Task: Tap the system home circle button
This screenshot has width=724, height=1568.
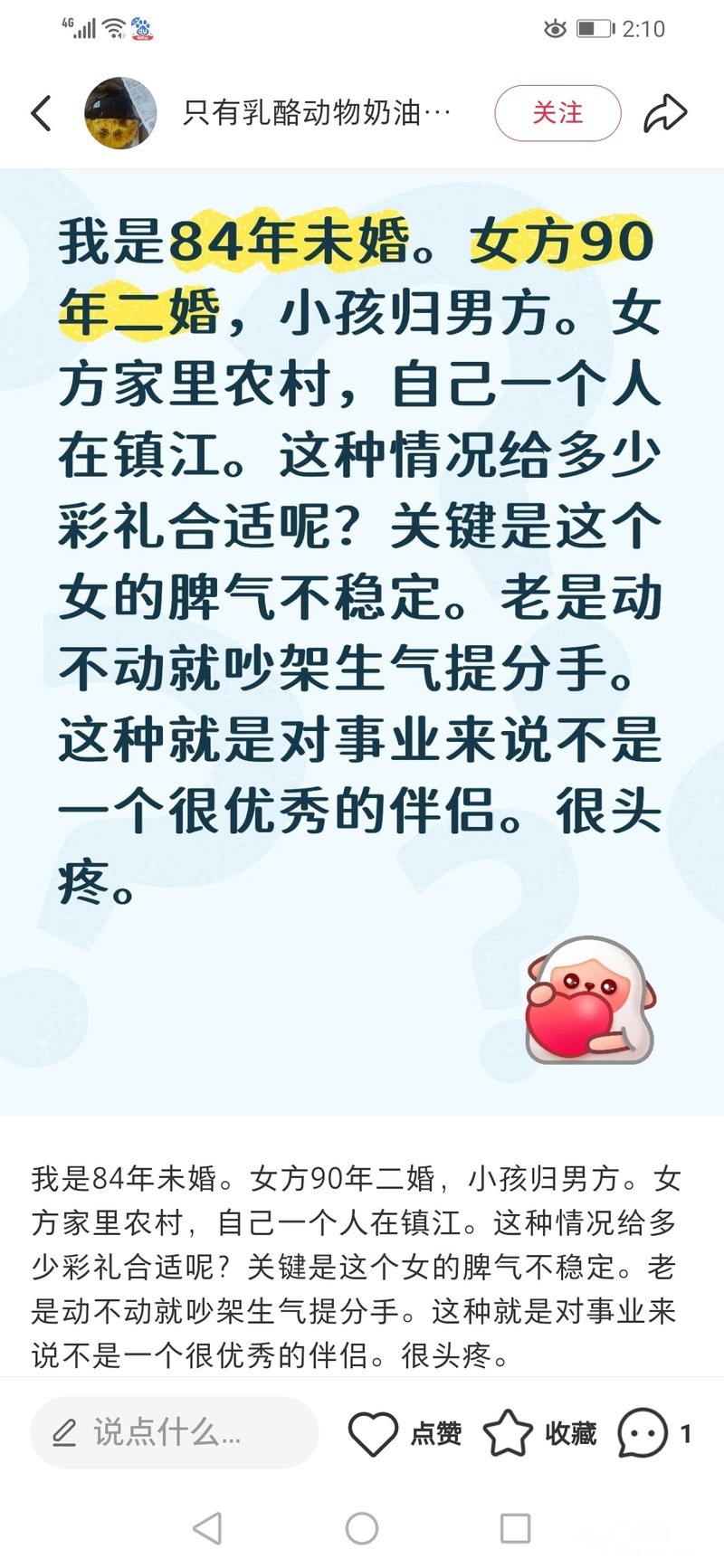Action: pos(362,1528)
